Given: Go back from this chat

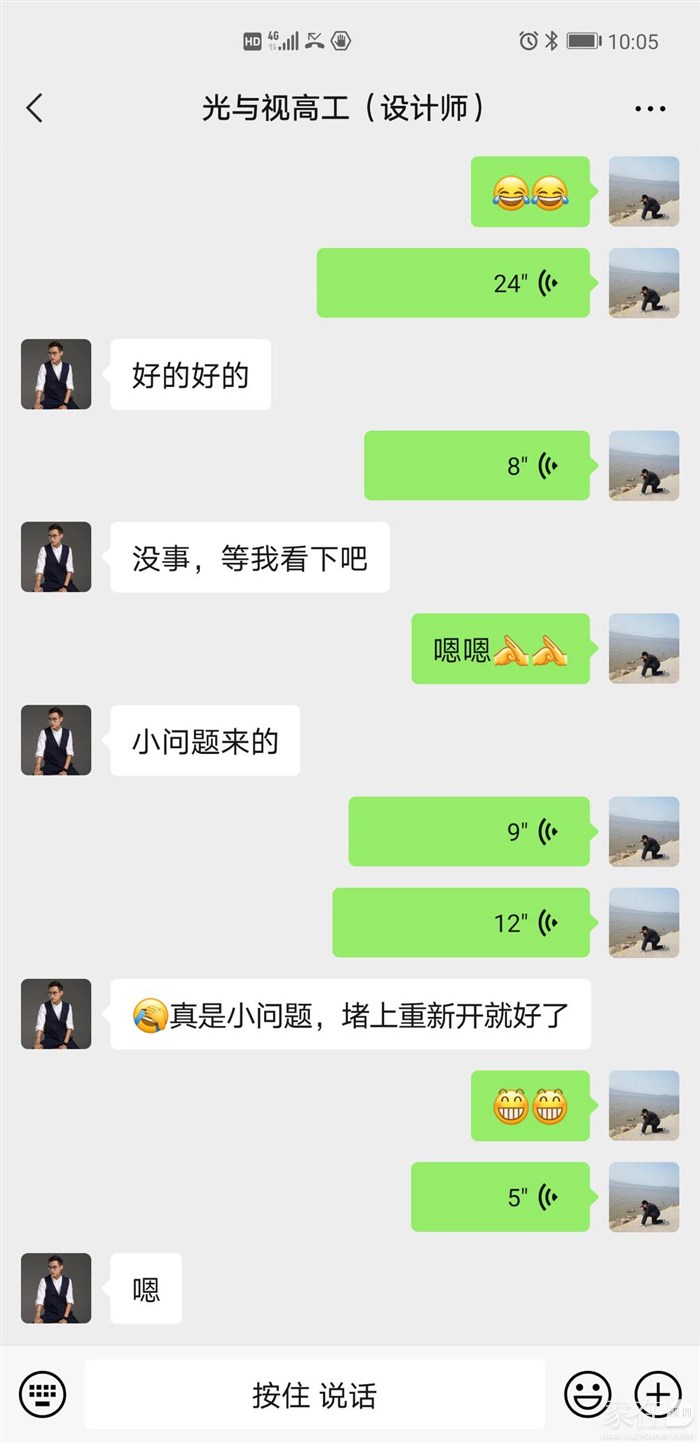Looking at the screenshot, I should (35, 108).
